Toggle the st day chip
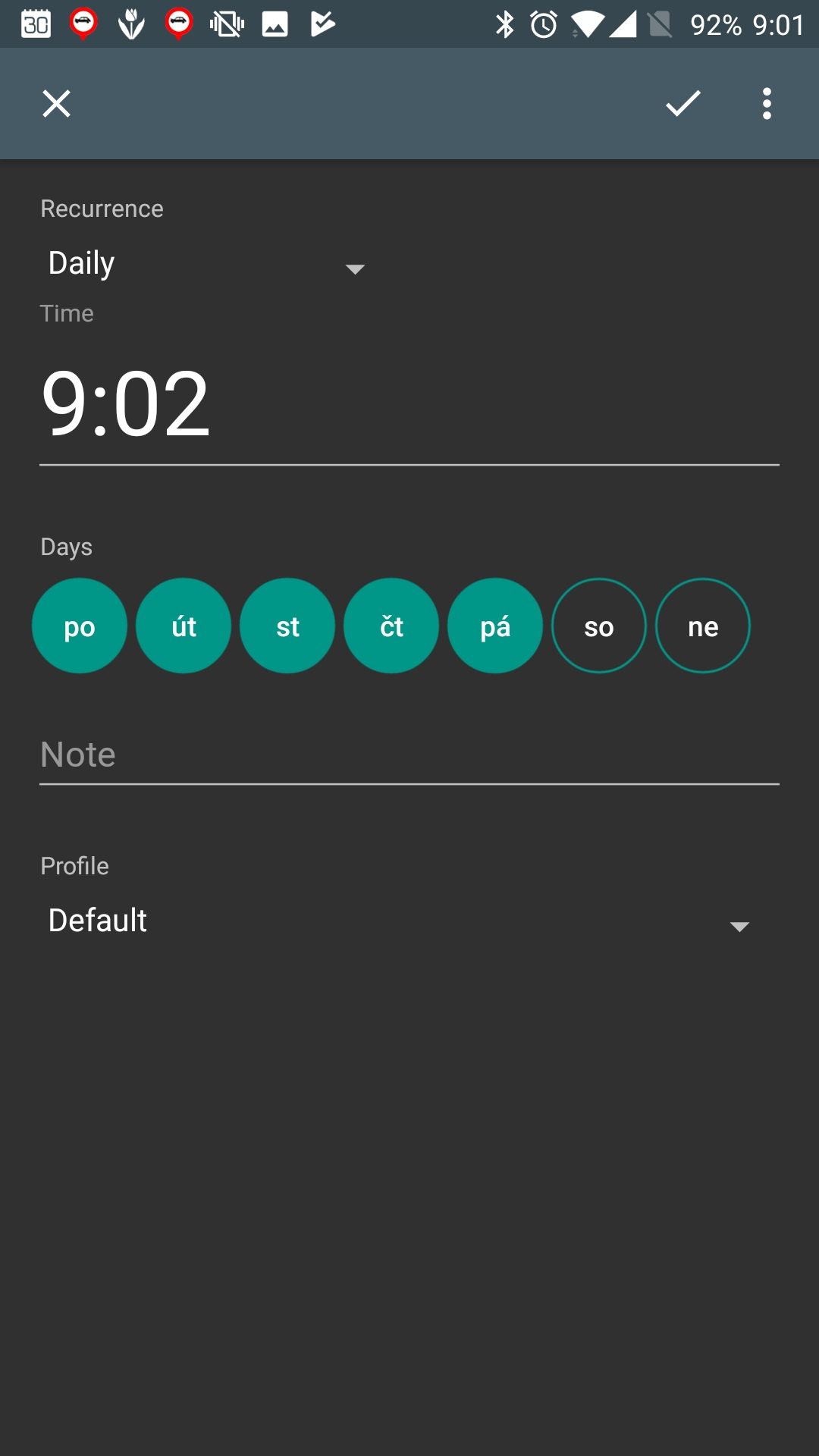Screen dimensions: 819x1456 coord(287,626)
